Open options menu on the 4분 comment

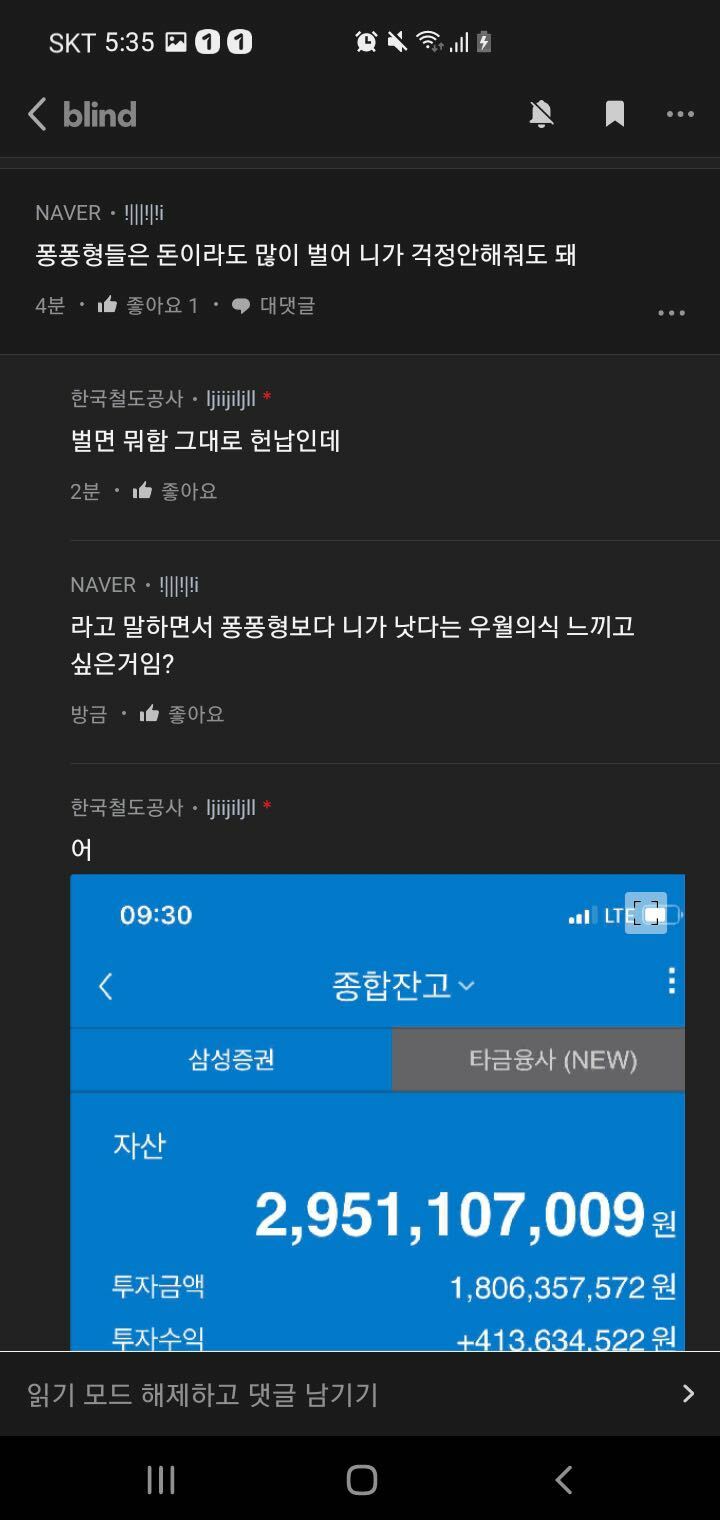[x=671, y=313]
